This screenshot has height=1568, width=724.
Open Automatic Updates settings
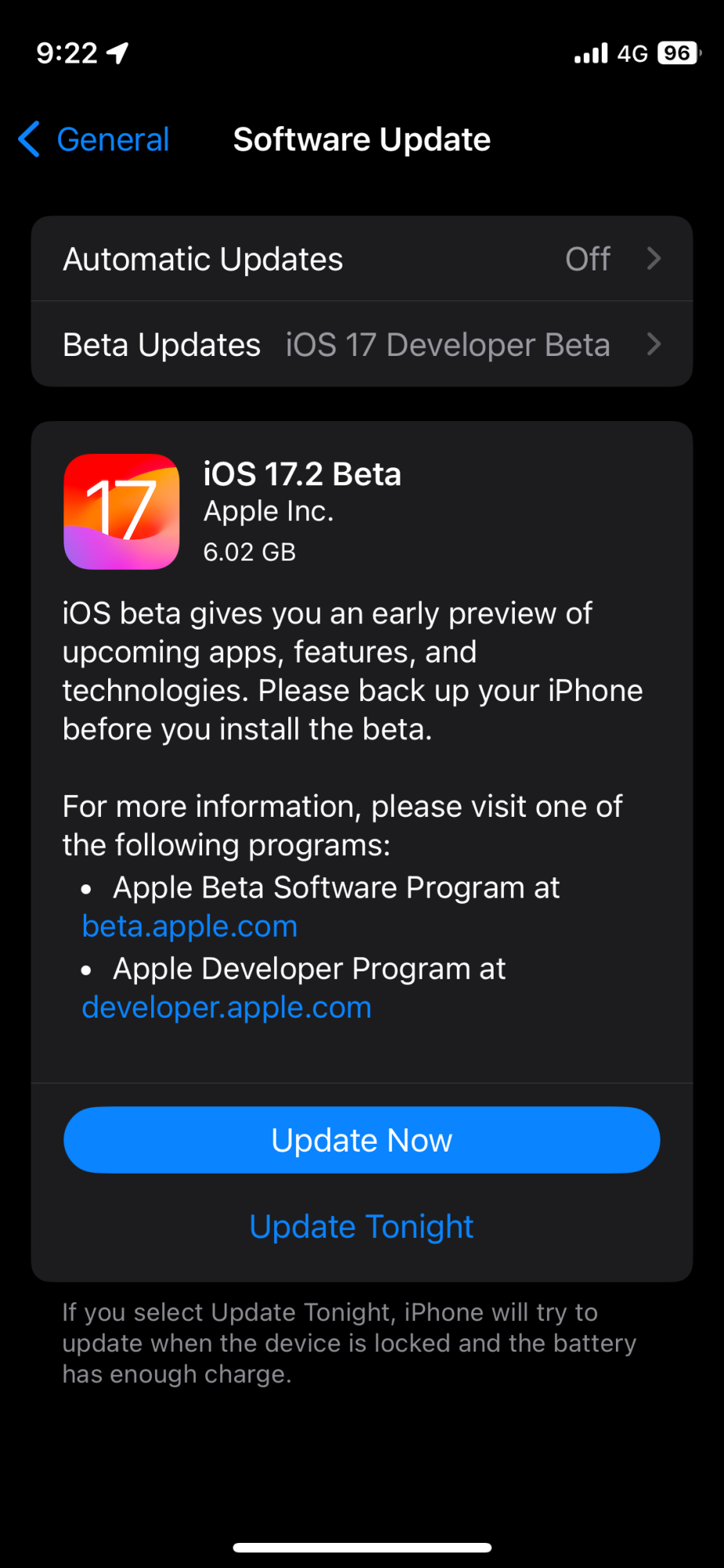361,259
